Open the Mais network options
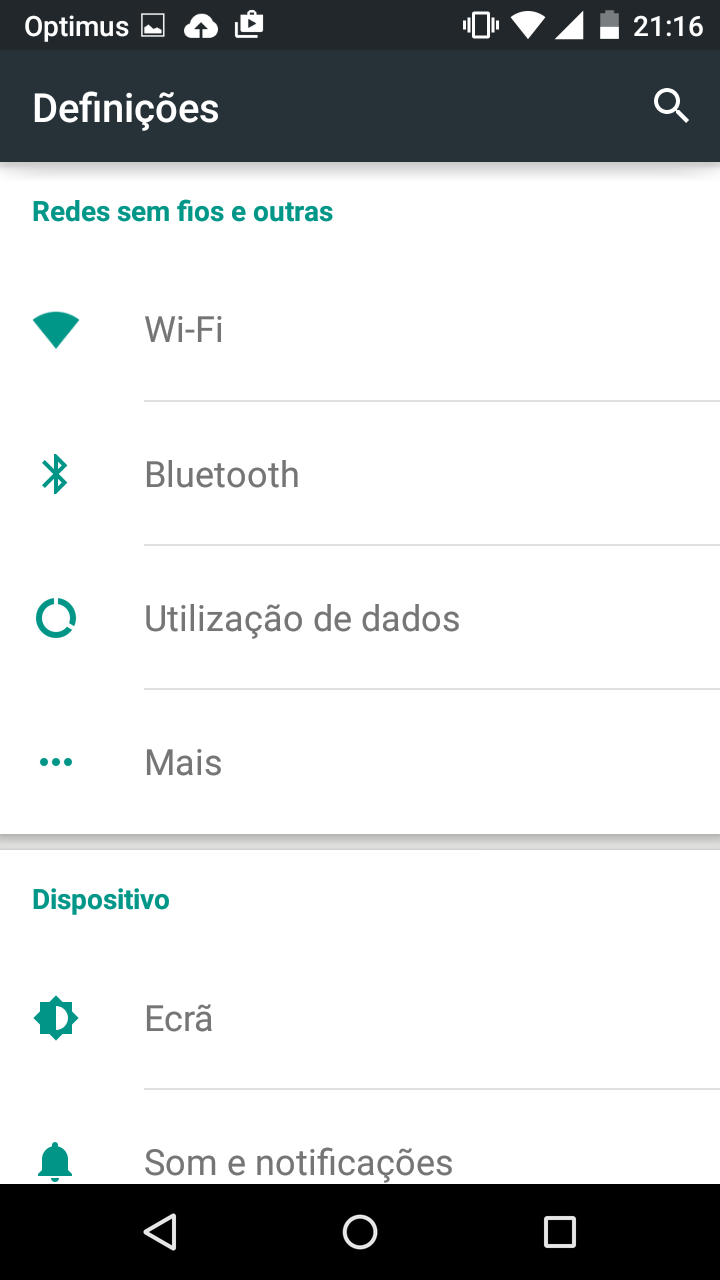The height and width of the screenshot is (1280, 720). tap(360, 762)
